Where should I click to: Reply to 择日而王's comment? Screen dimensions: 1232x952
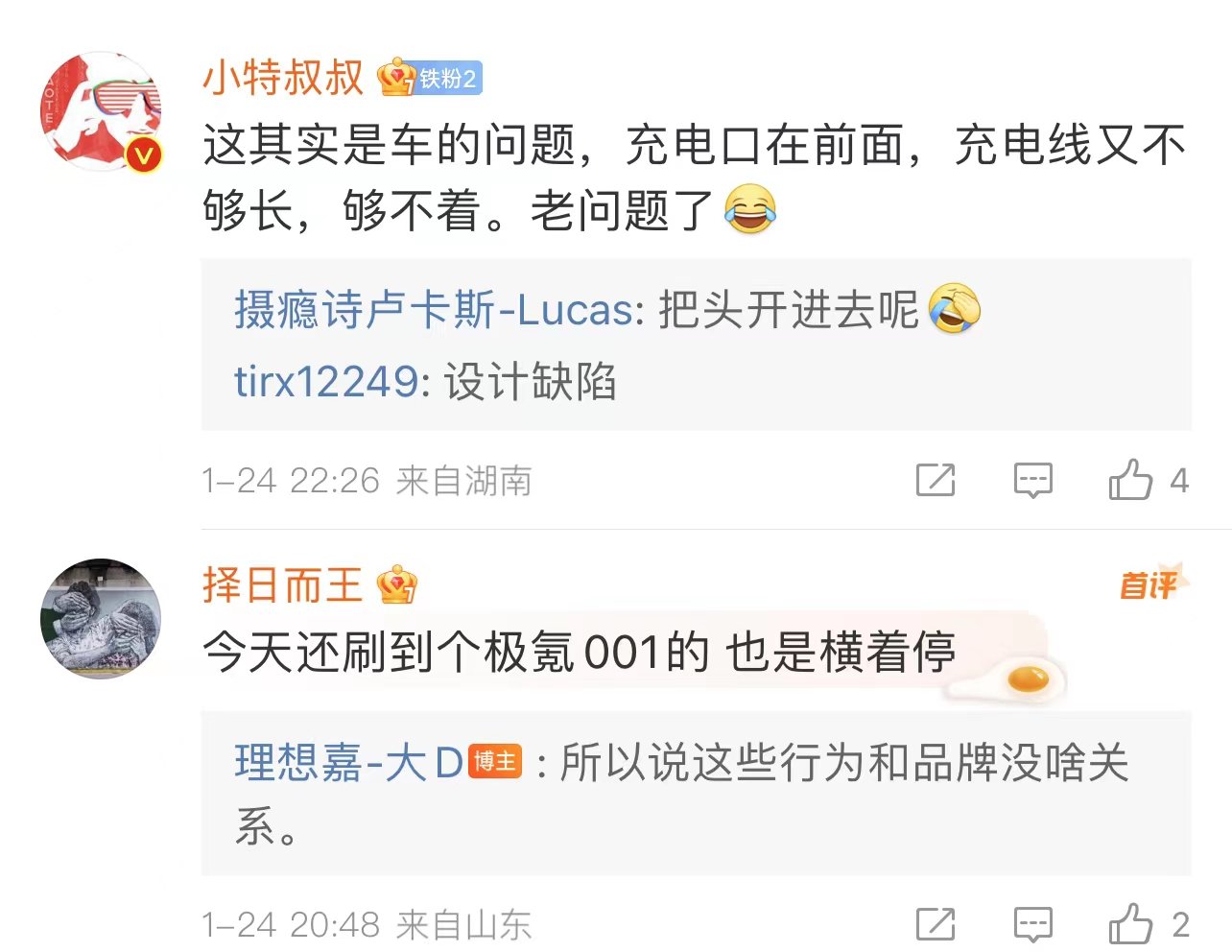[1032, 924]
